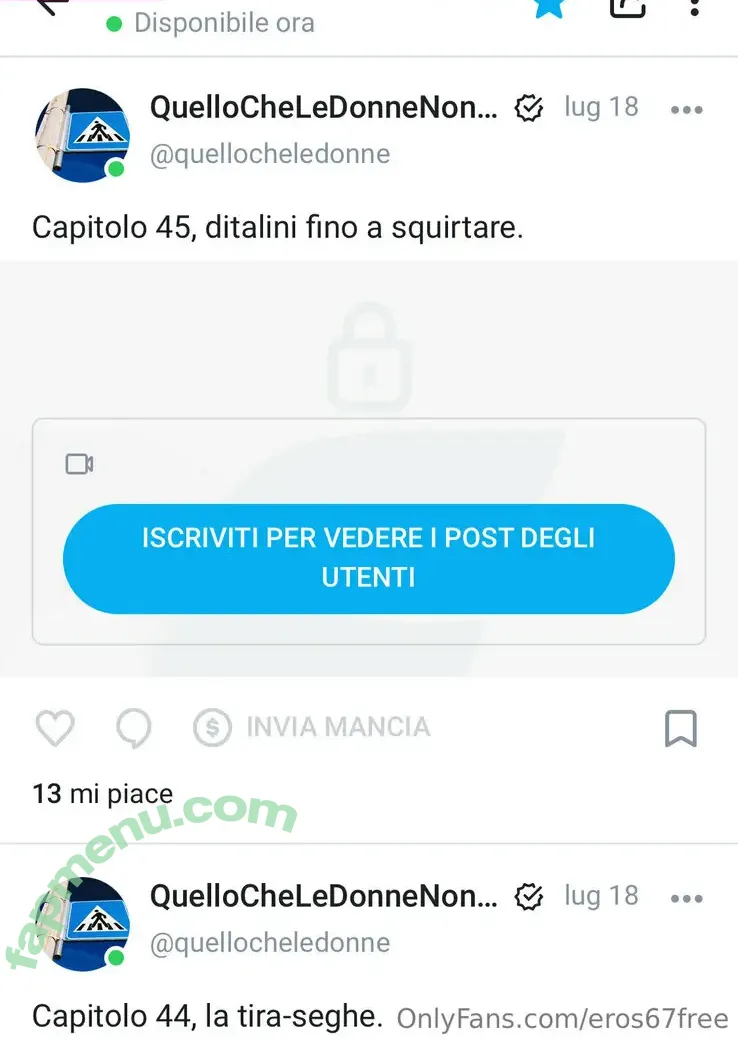Open comments on the Capitolo 45 post
738x1043 pixels.
(x=133, y=729)
